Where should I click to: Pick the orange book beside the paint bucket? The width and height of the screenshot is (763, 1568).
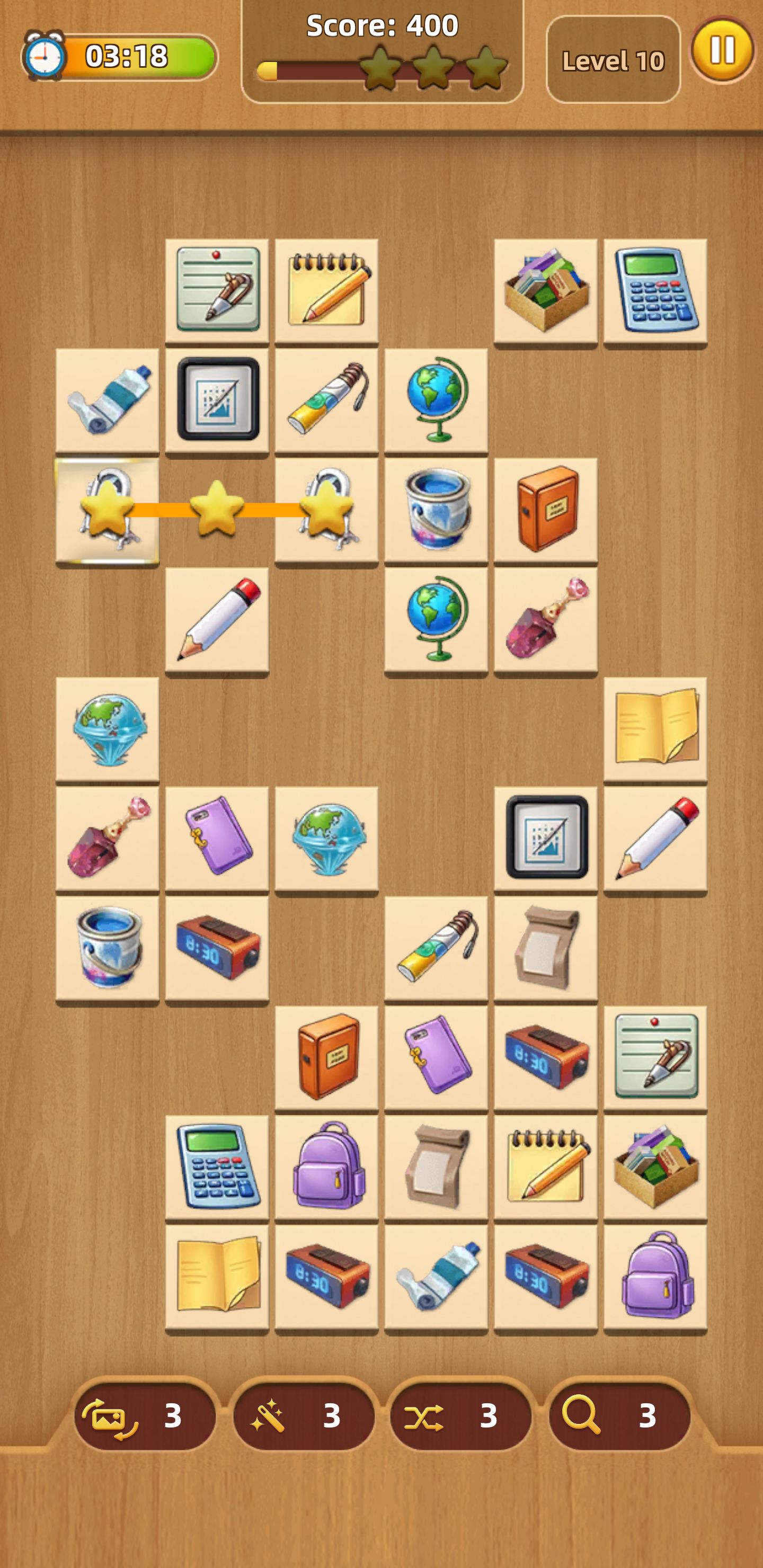click(545, 510)
